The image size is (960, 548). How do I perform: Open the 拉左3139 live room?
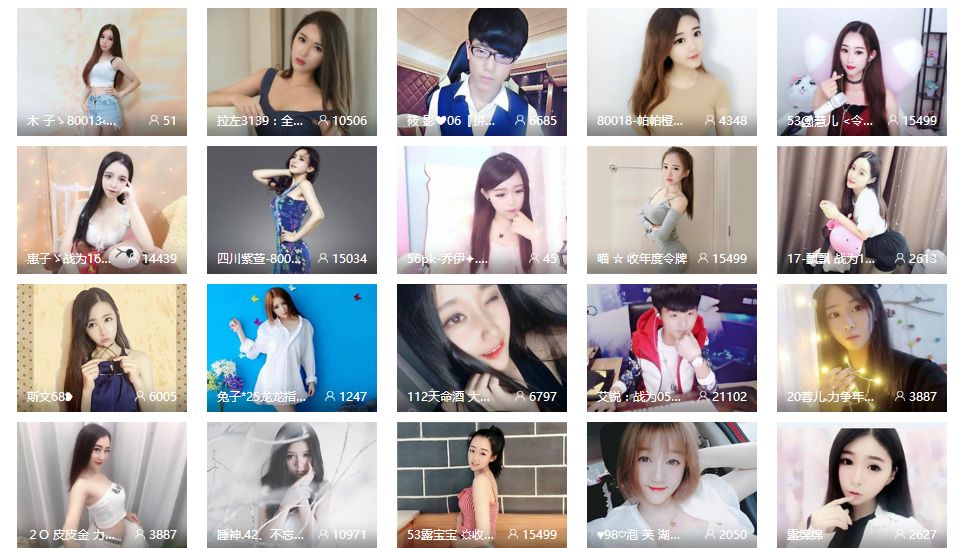click(291, 71)
